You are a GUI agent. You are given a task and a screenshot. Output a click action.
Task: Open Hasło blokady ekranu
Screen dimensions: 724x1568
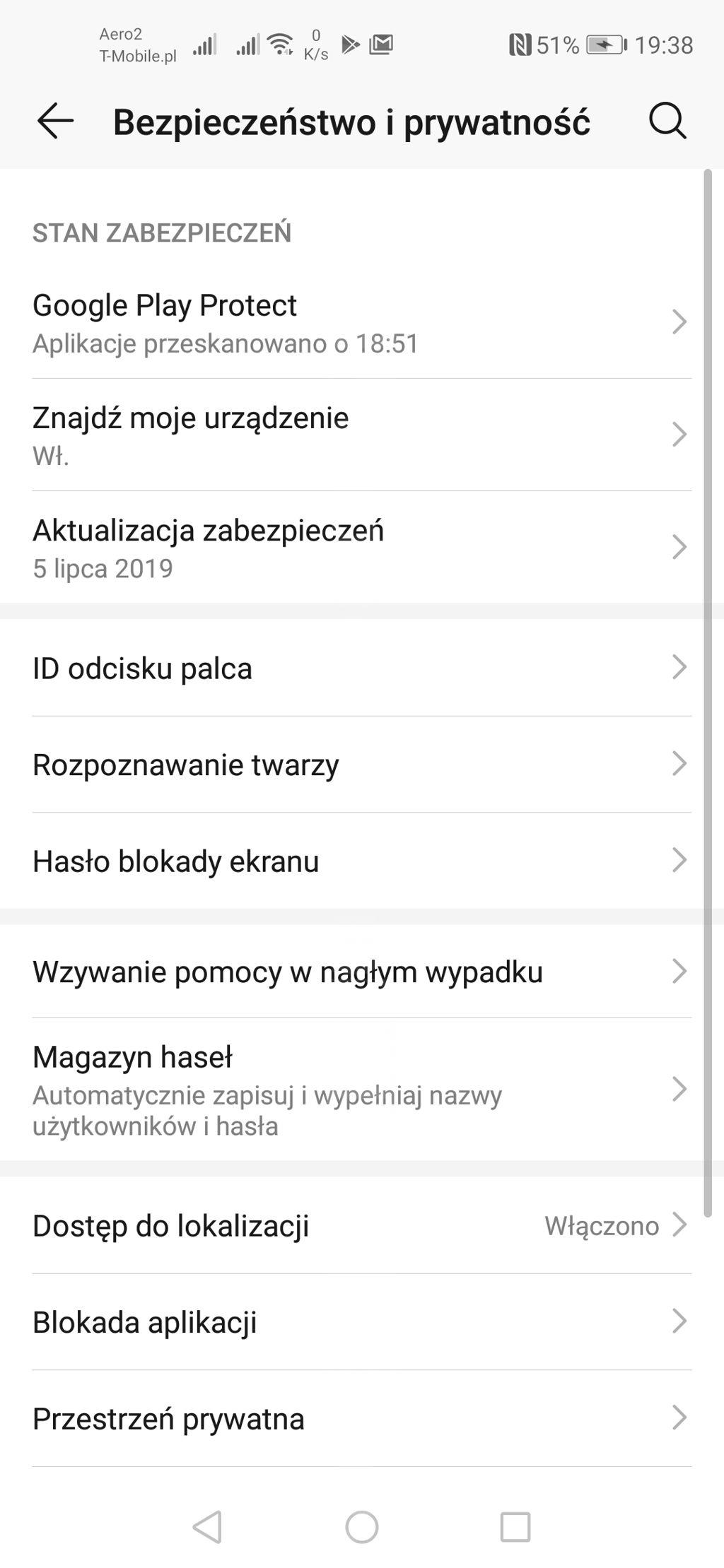tap(362, 861)
